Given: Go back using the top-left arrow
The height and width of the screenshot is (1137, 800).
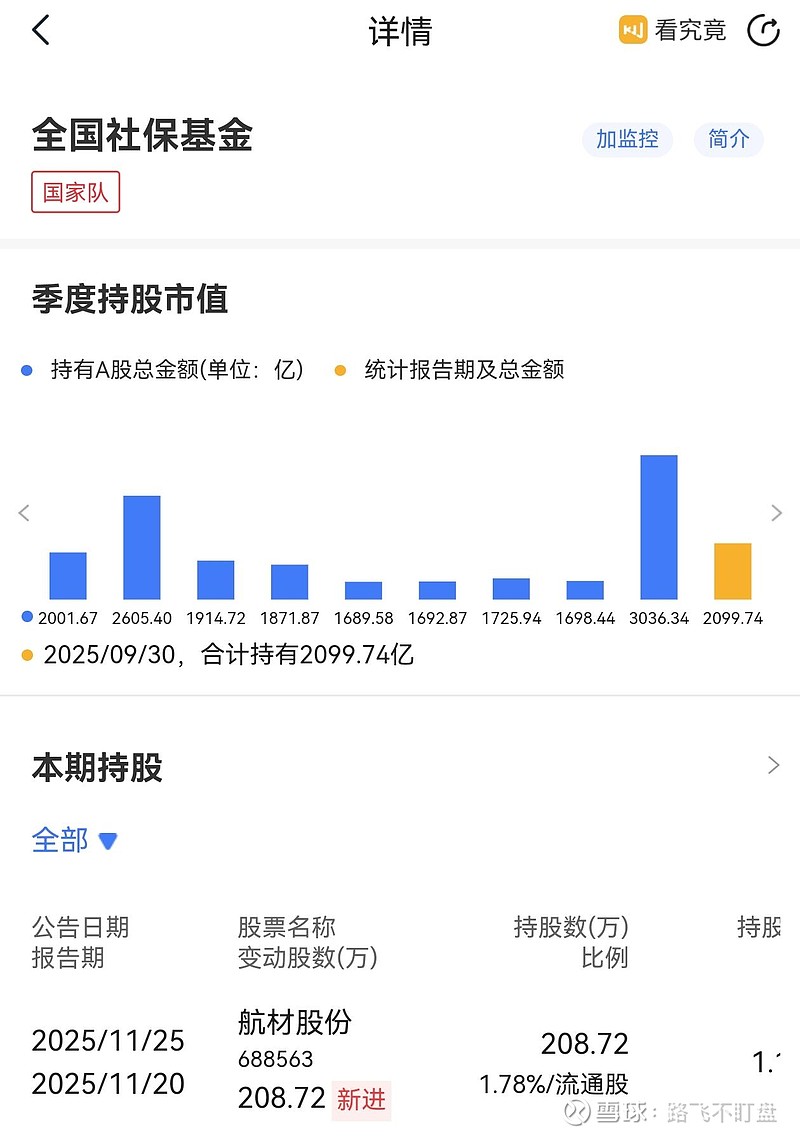Looking at the screenshot, I should 41,31.
